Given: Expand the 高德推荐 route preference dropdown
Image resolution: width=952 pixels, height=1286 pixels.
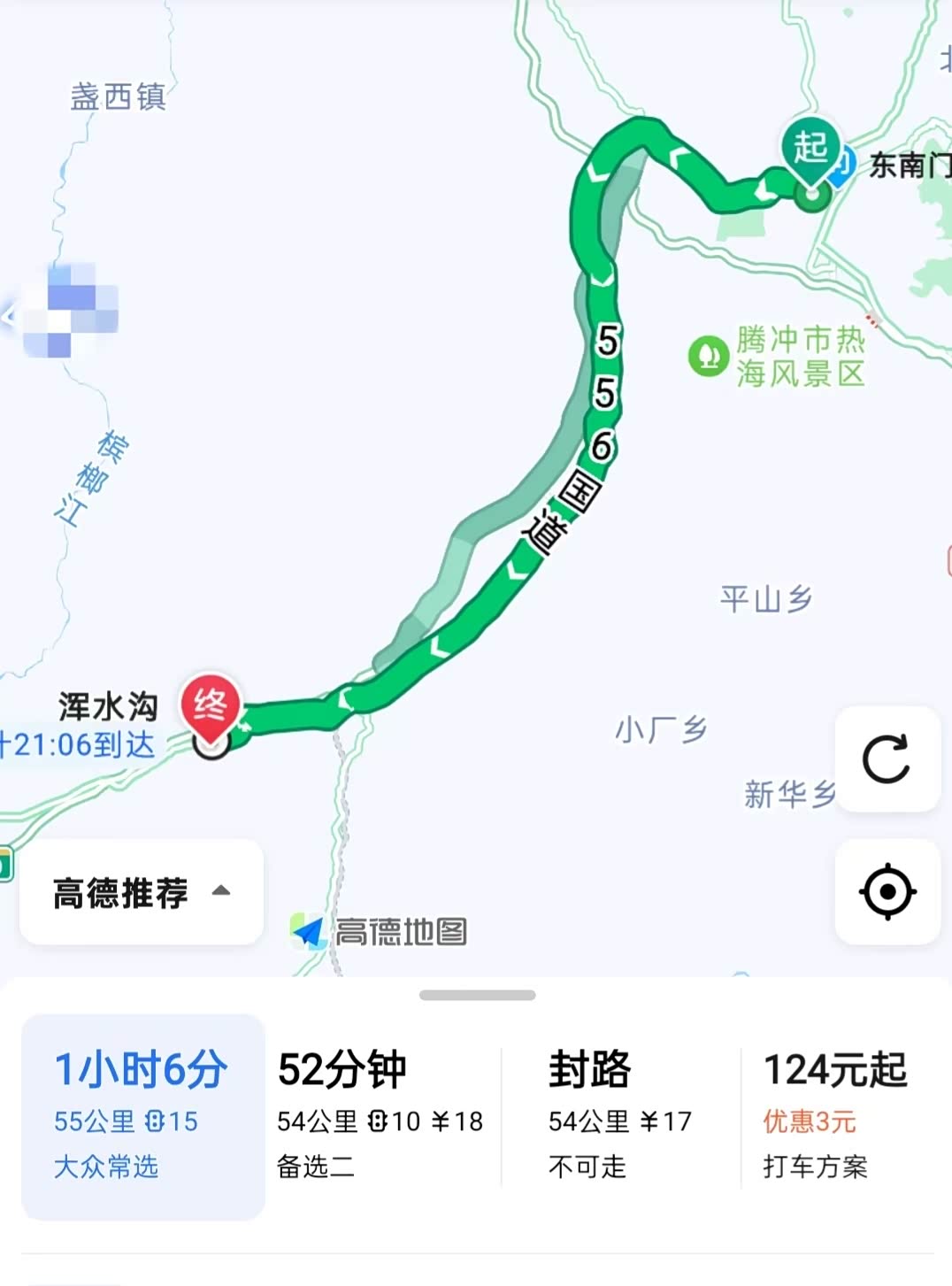Looking at the screenshot, I should pos(142,892).
